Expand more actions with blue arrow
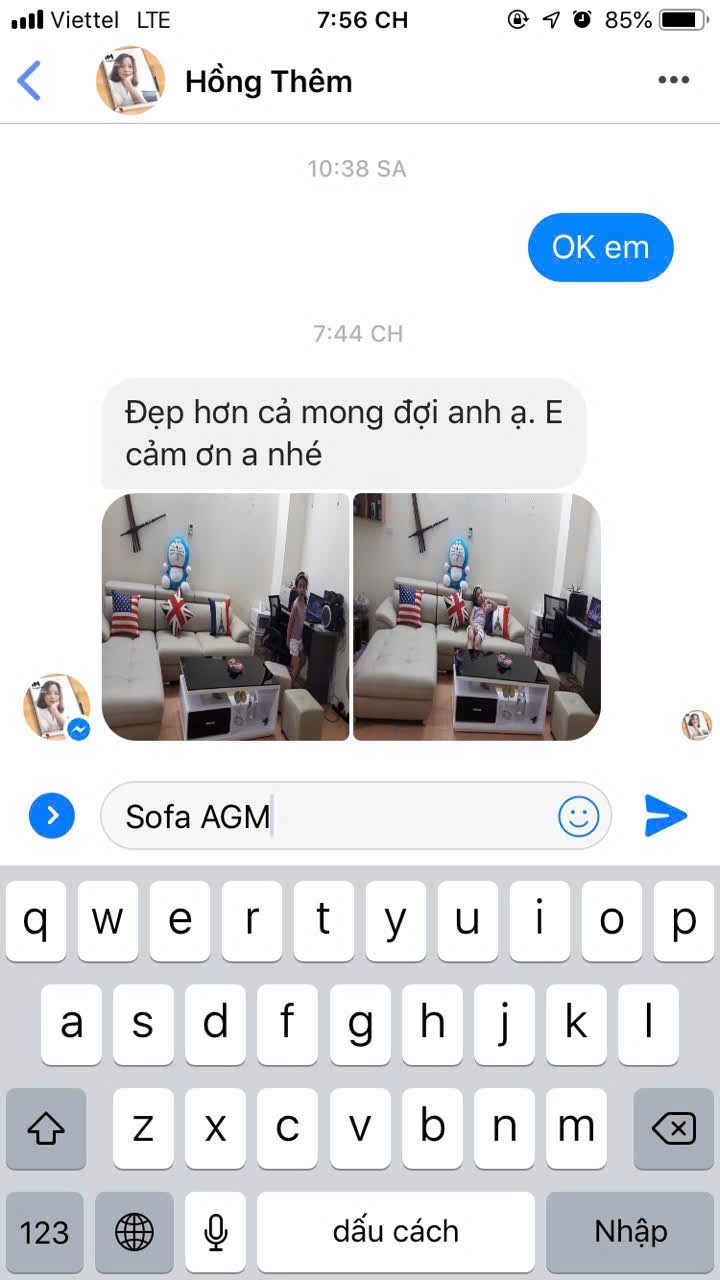Viewport: 720px width, 1280px height. point(53,816)
